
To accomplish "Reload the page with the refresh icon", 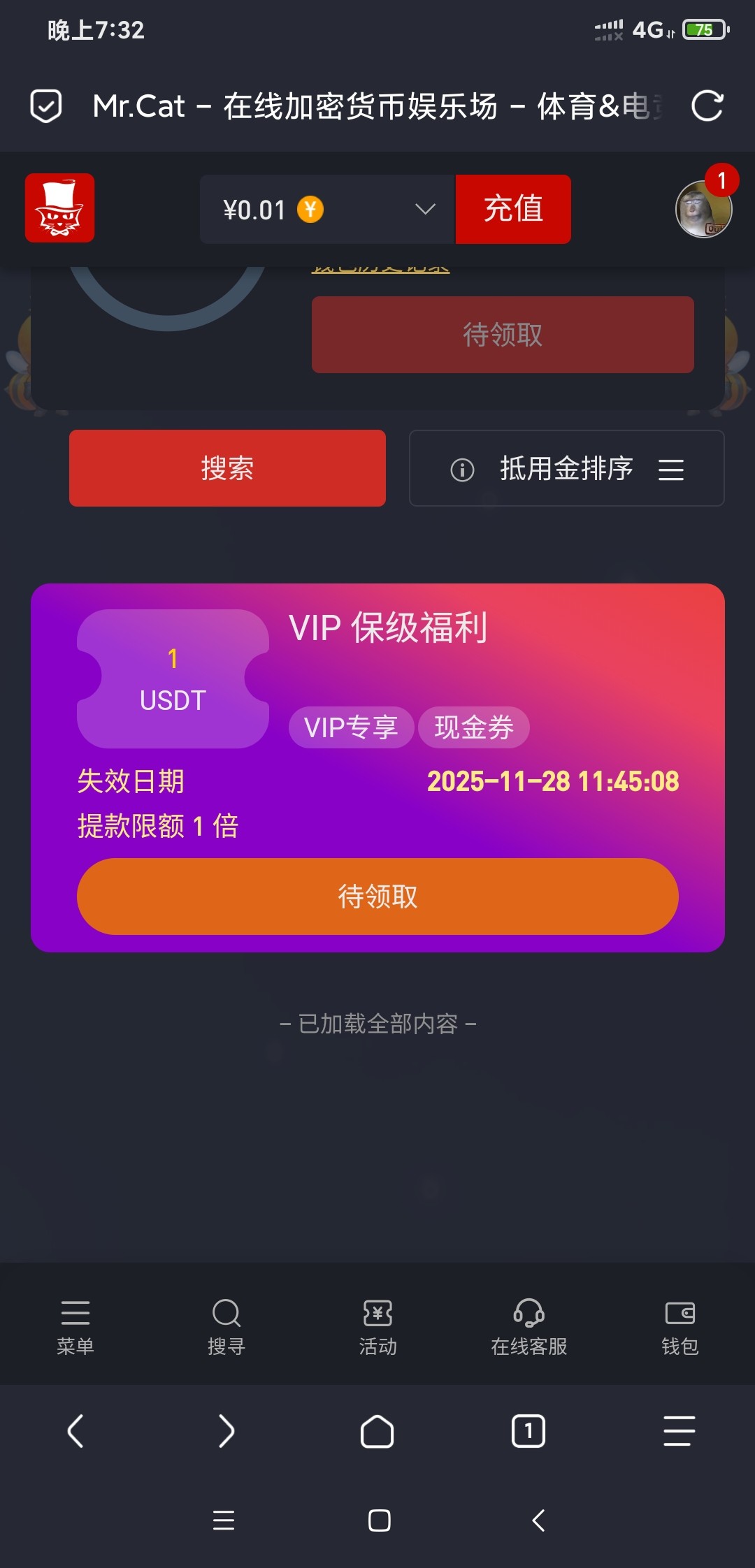I will [x=707, y=106].
